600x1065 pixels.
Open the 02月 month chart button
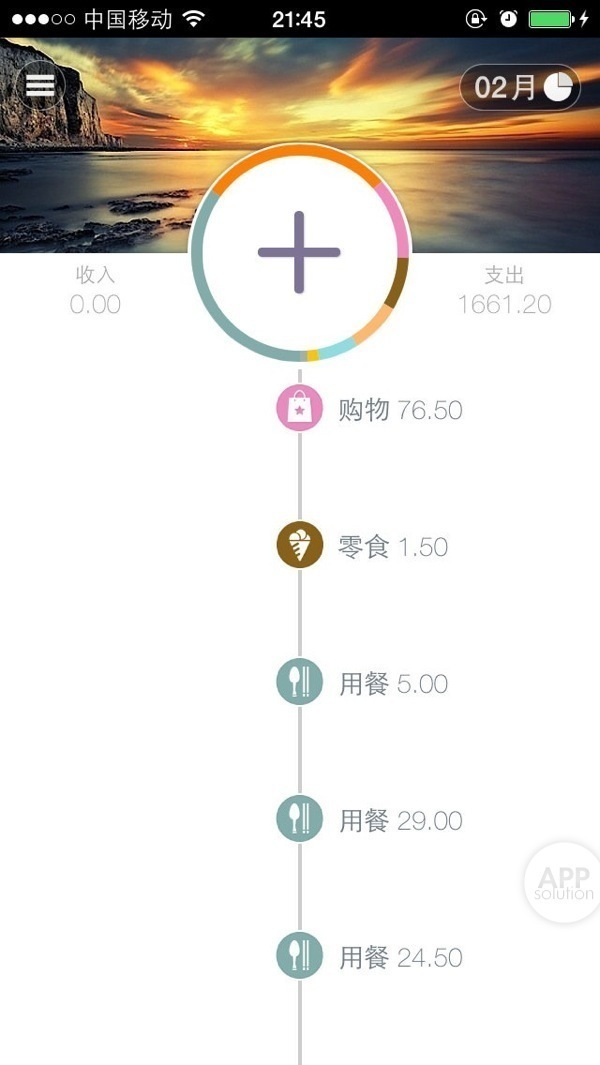pos(520,88)
